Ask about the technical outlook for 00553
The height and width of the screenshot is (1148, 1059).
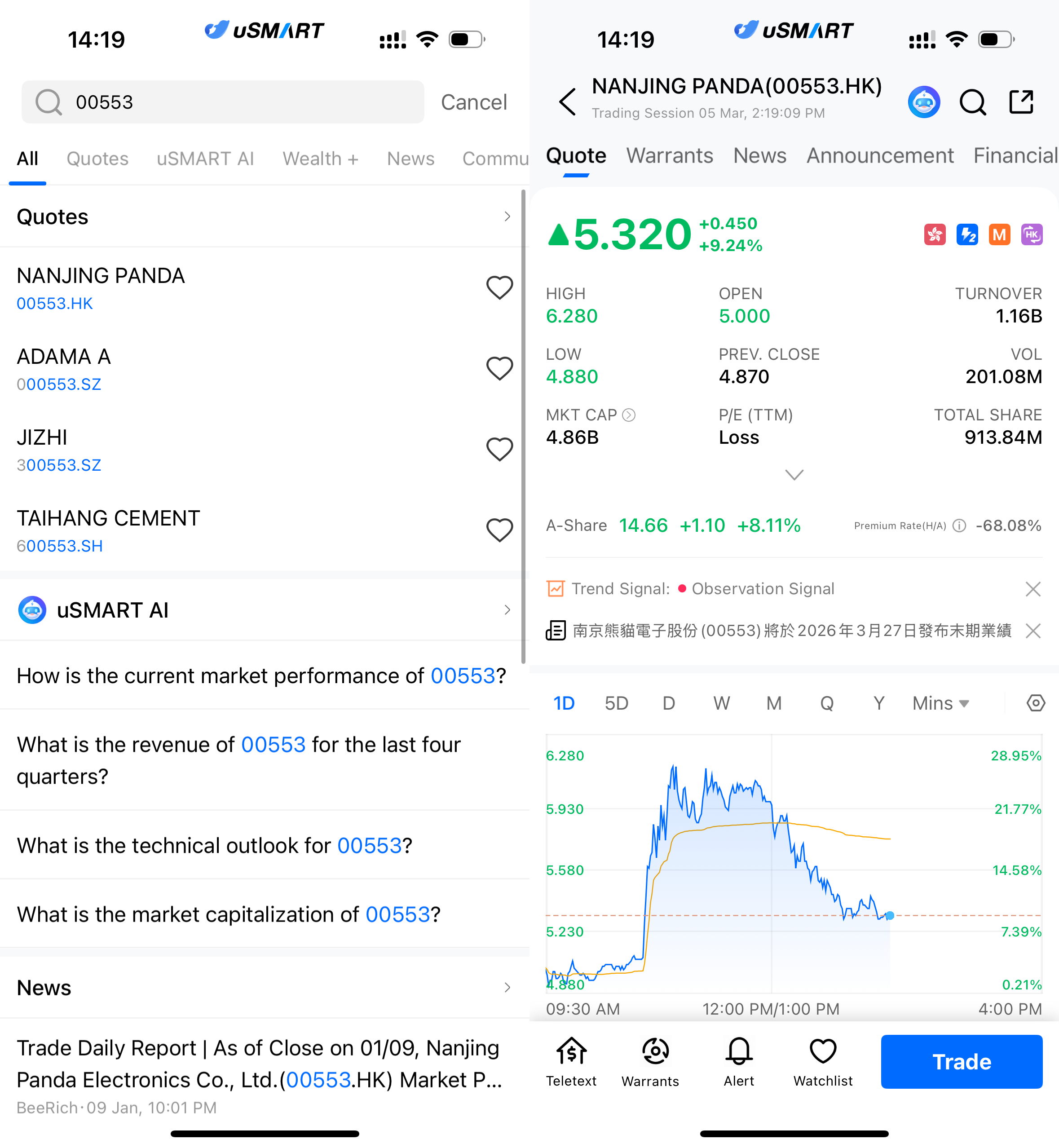coord(215,845)
